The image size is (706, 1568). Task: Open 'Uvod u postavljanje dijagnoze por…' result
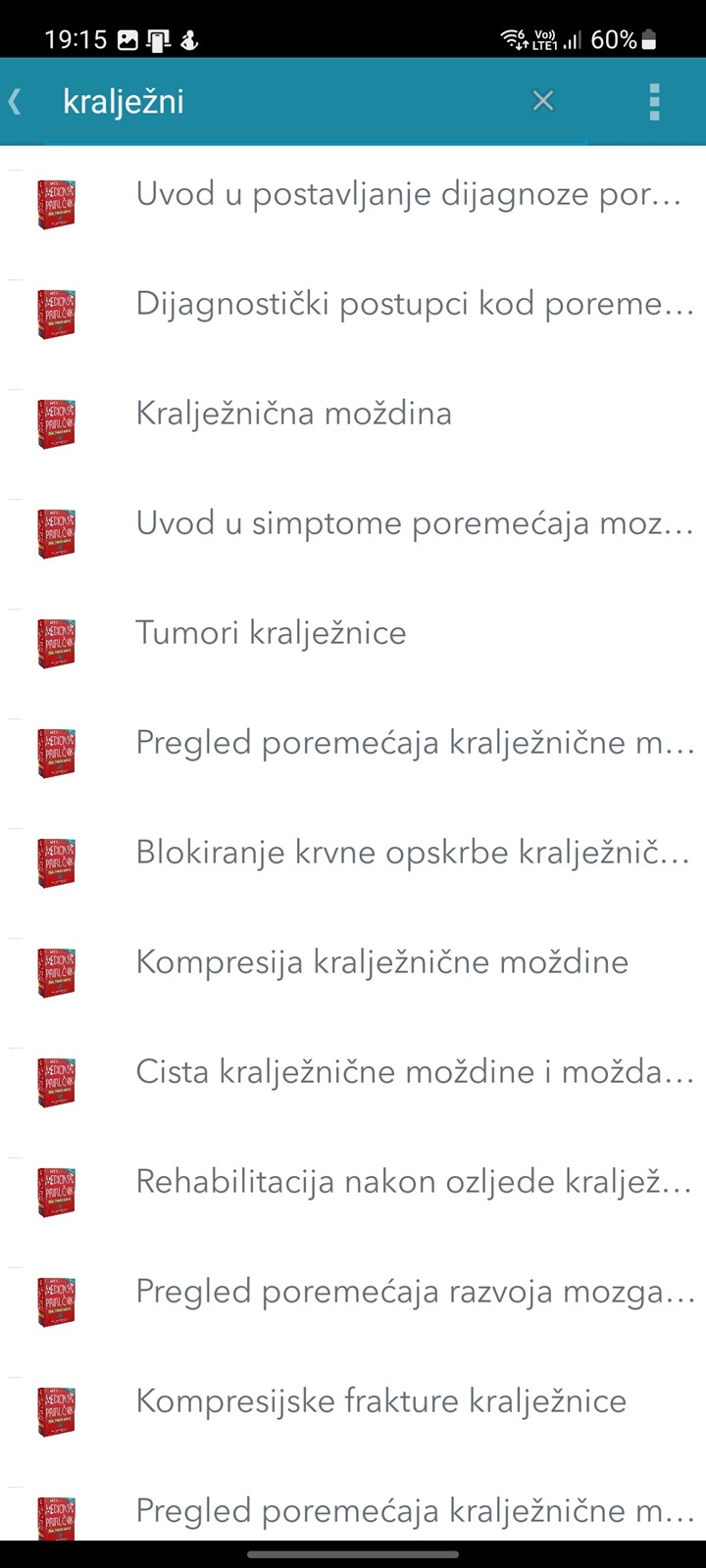353,194
